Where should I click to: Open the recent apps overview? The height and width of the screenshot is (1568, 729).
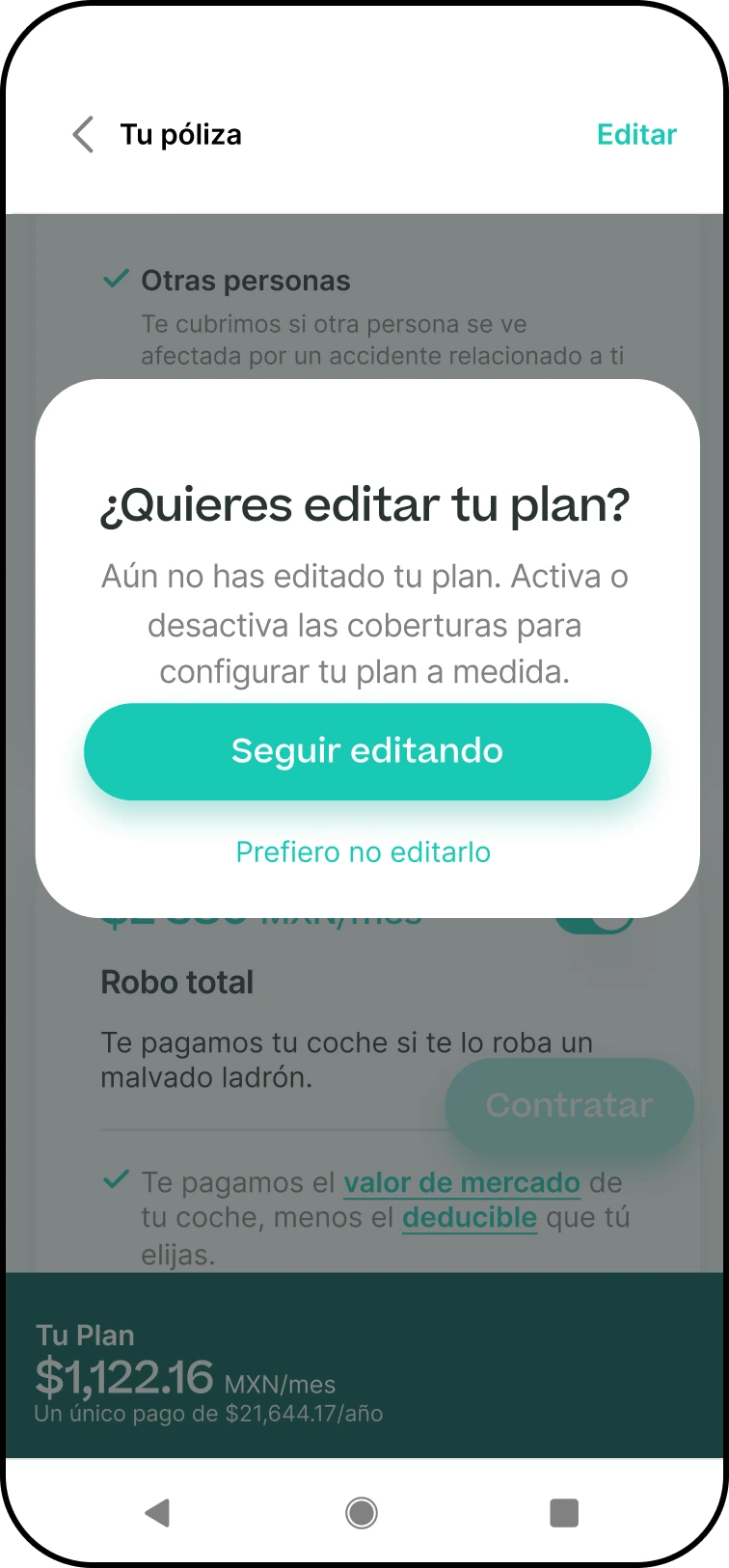pos(564,1512)
